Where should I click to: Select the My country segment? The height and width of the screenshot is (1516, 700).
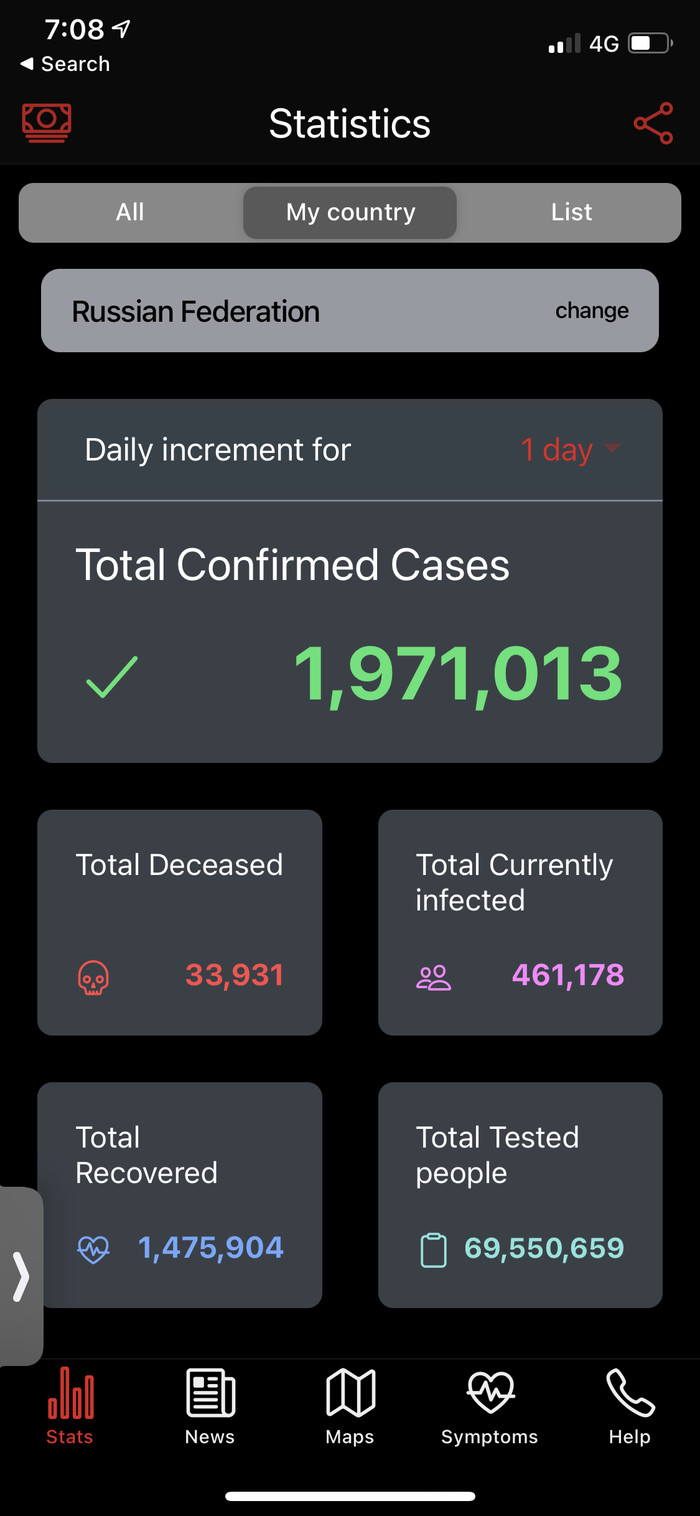(x=350, y=212)
